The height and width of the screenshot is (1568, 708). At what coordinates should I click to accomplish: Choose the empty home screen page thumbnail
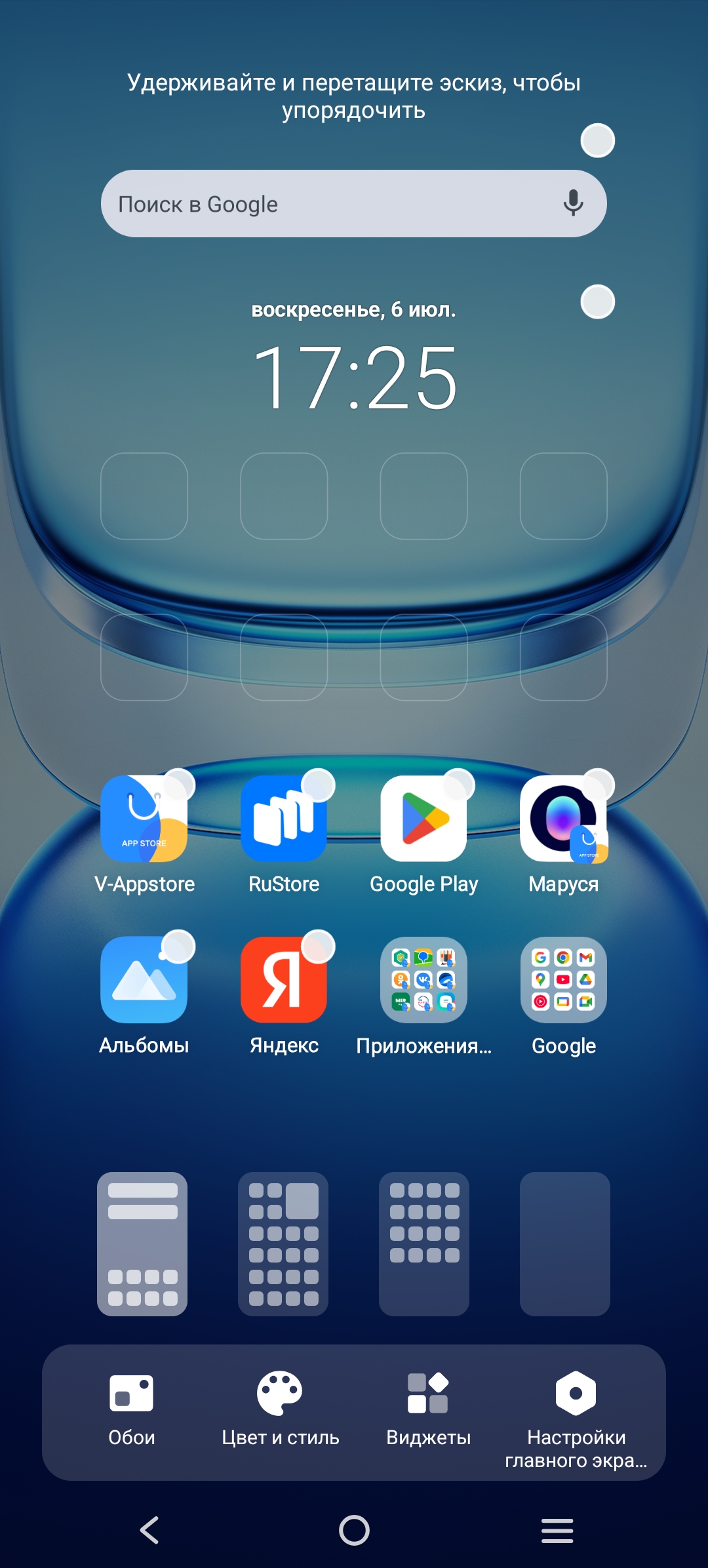pos(565,1244)
